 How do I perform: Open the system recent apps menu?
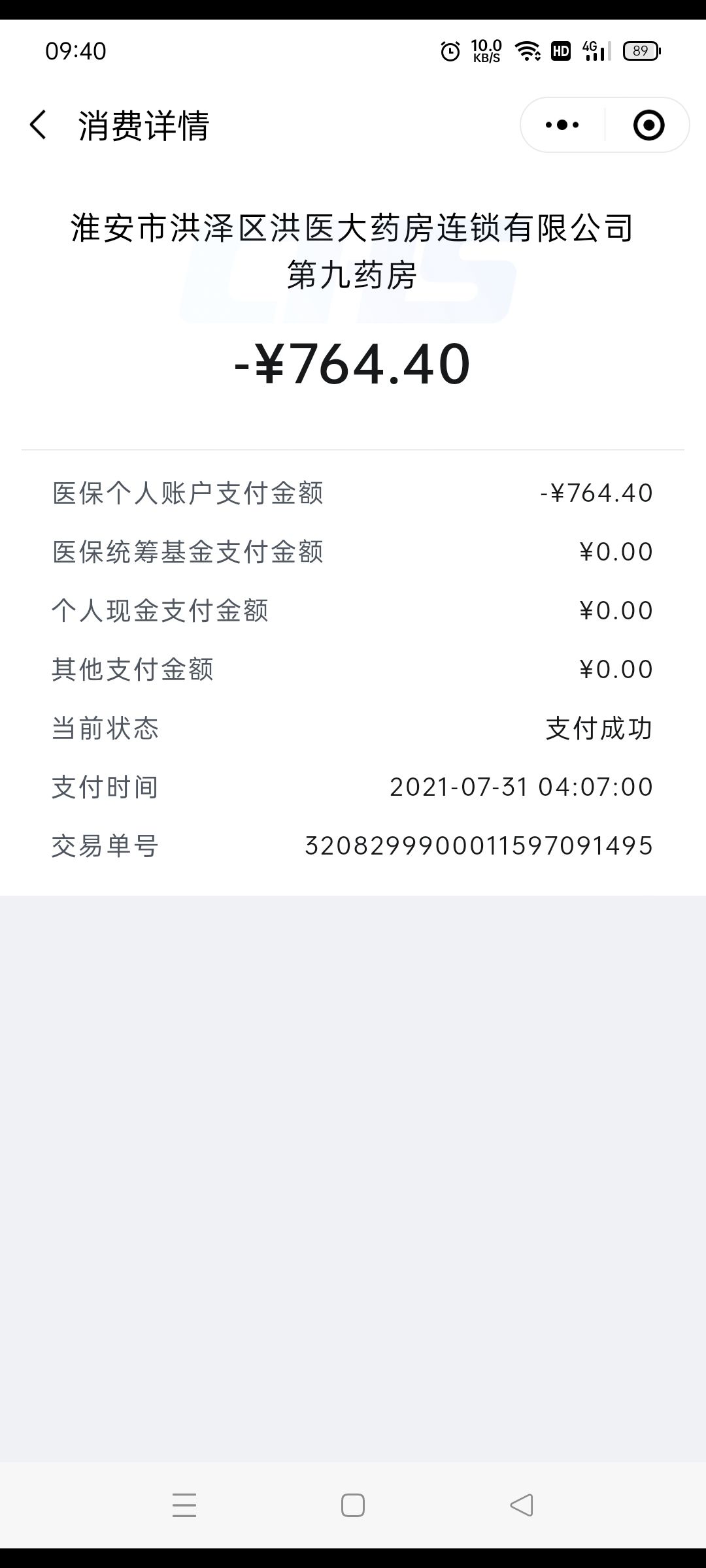click(184, 1505)
